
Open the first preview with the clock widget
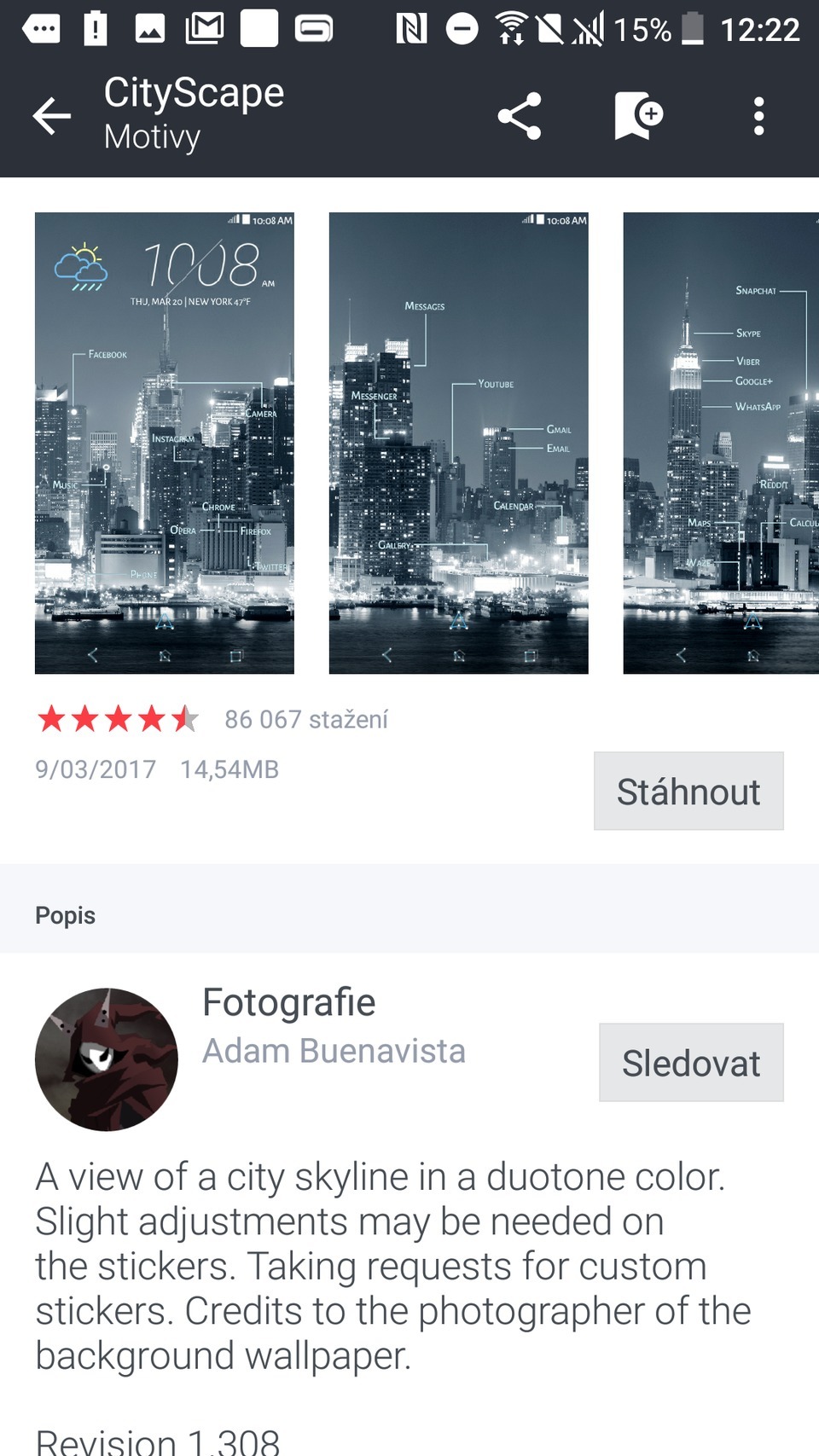point(165,443)
